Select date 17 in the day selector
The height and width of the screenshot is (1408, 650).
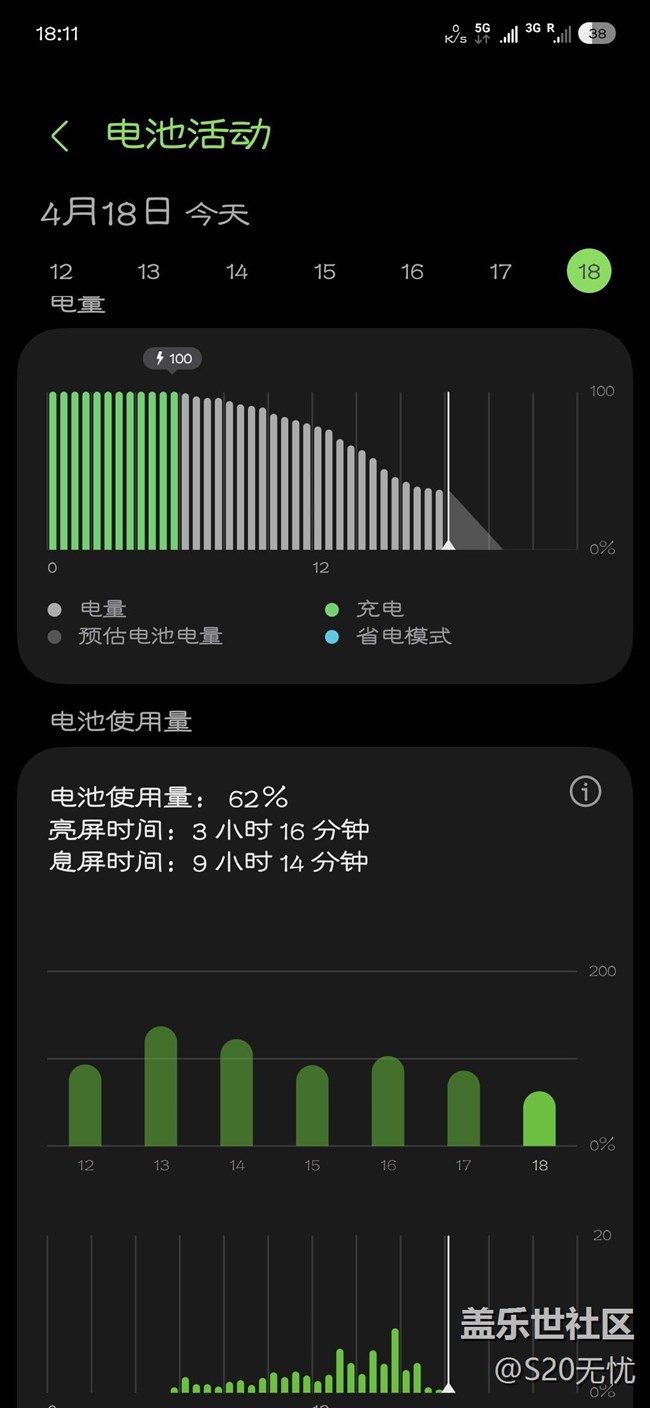[501, 271]
